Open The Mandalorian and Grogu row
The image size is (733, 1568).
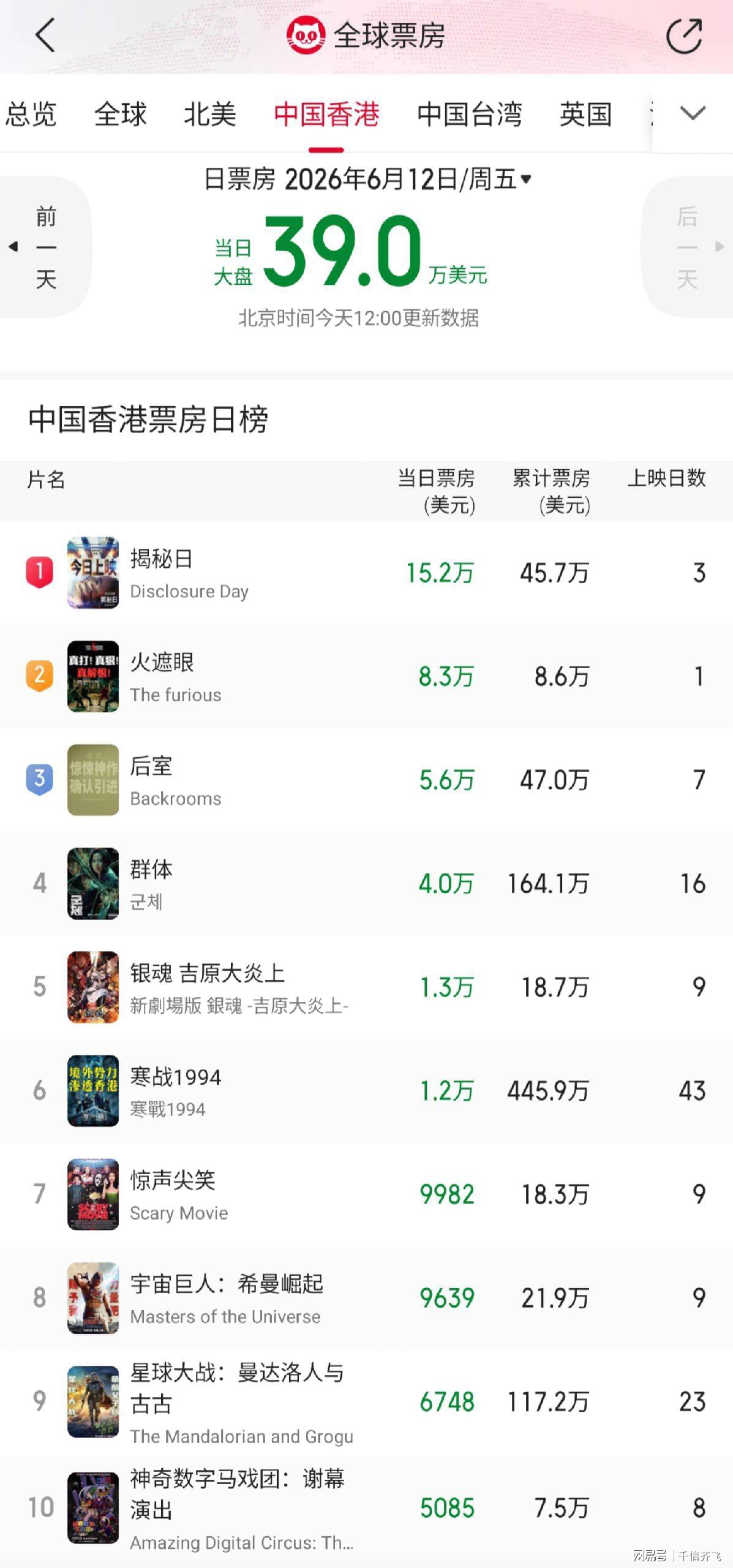point(366,1403)
